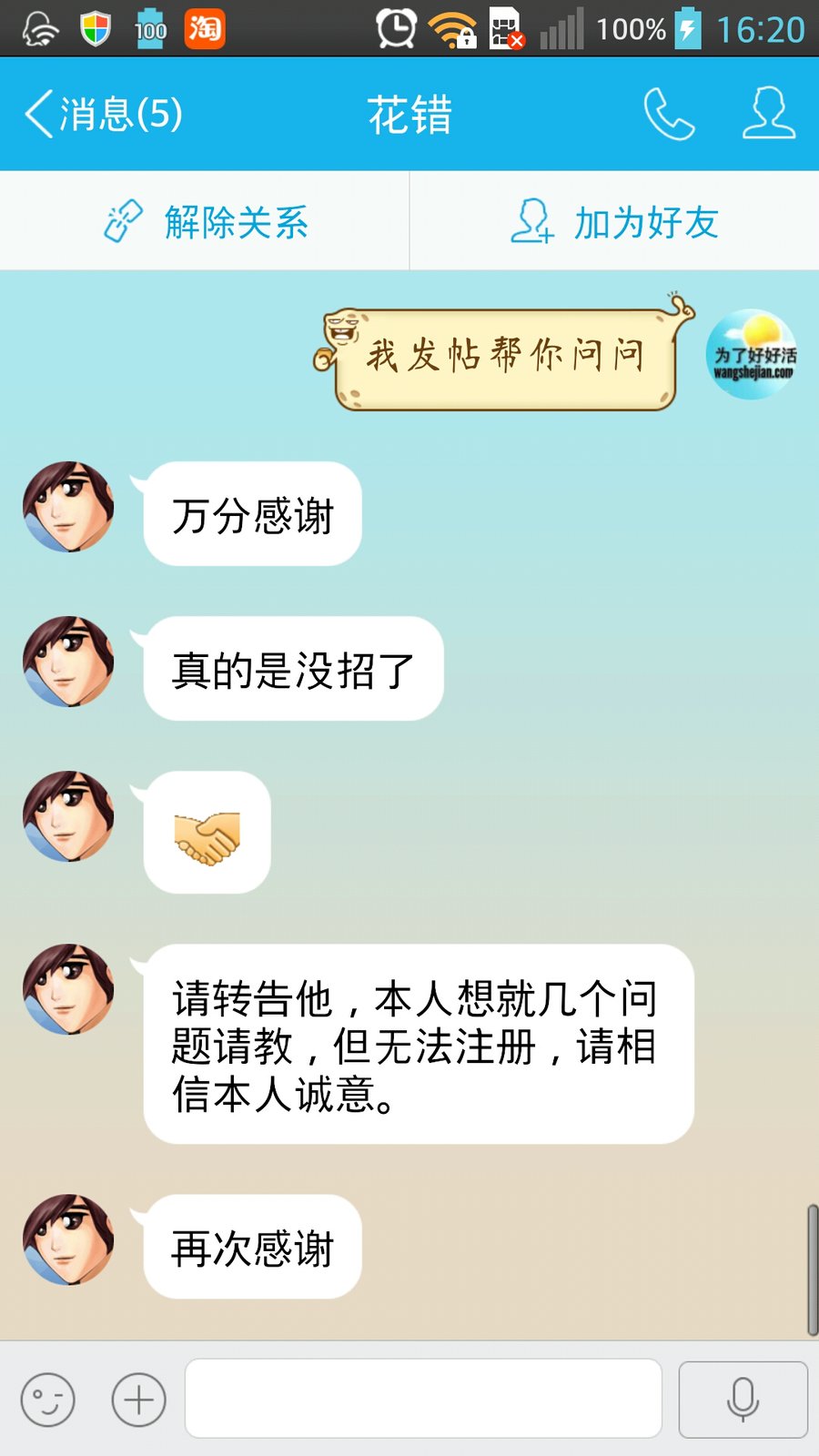Open 花错's profile page
This screenshot has height=1456, width=819.
point(769,115)
